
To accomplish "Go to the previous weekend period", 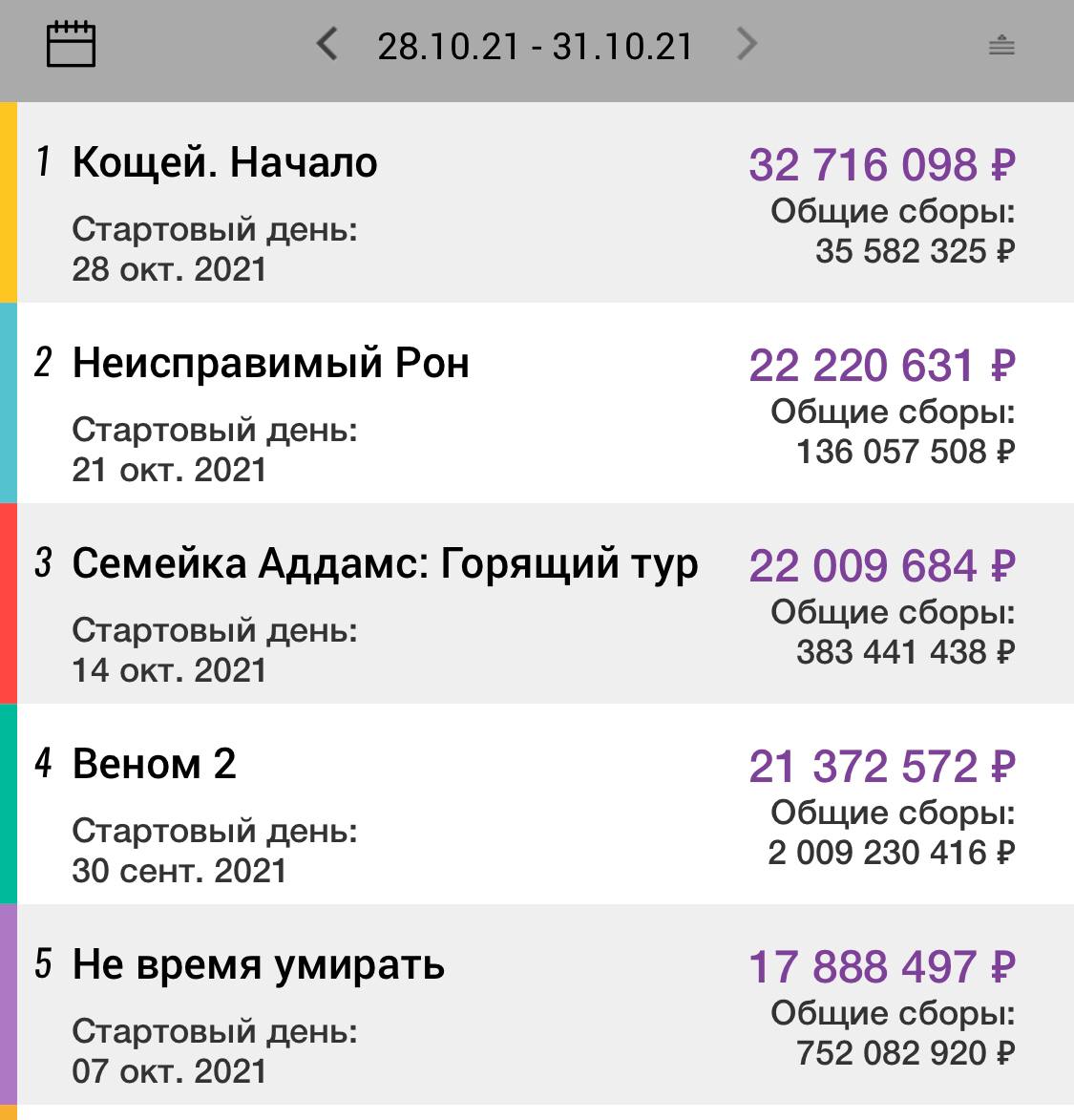I will tap(327, 44).
